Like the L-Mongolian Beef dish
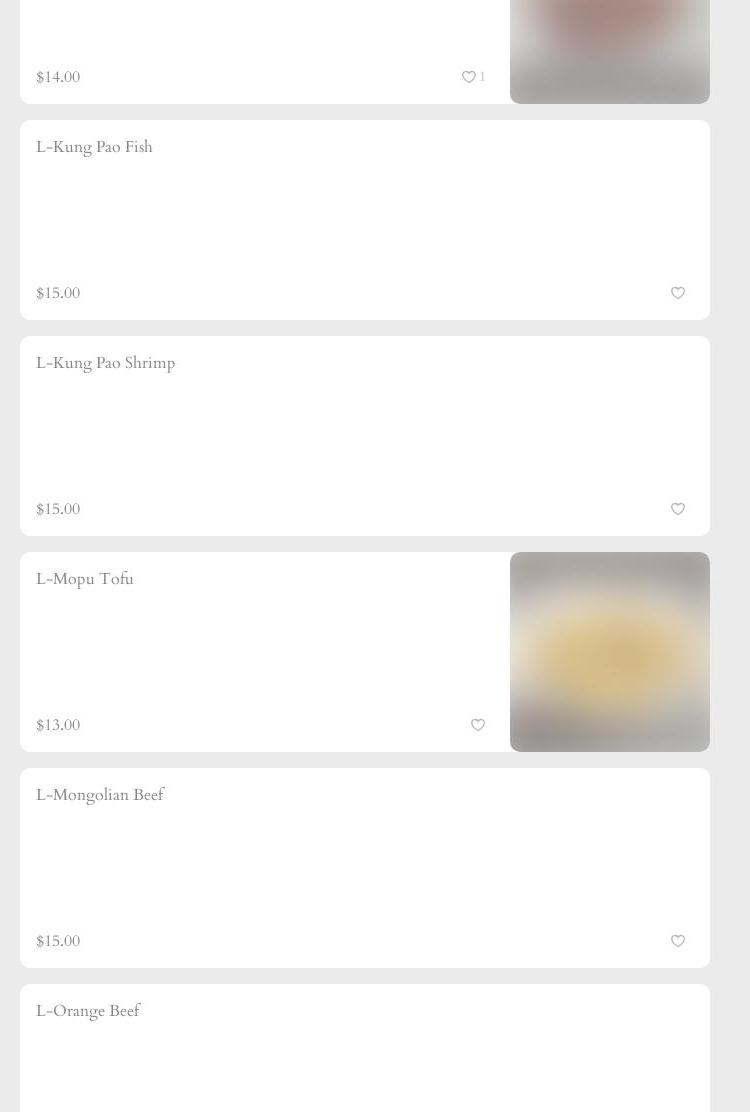 pos(678,941)
